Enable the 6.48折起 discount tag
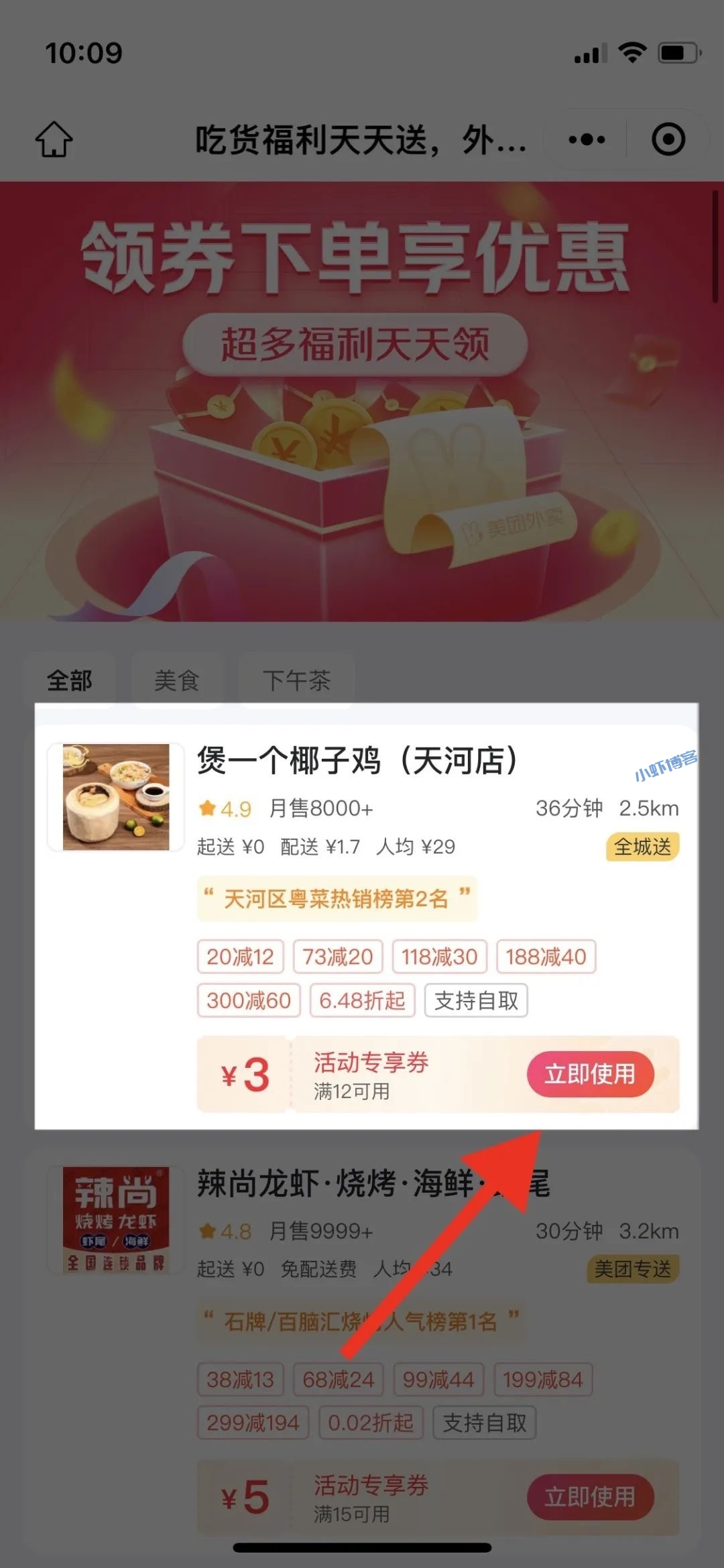This screenshot has width=724, height=1568. tap(362, 1001)
